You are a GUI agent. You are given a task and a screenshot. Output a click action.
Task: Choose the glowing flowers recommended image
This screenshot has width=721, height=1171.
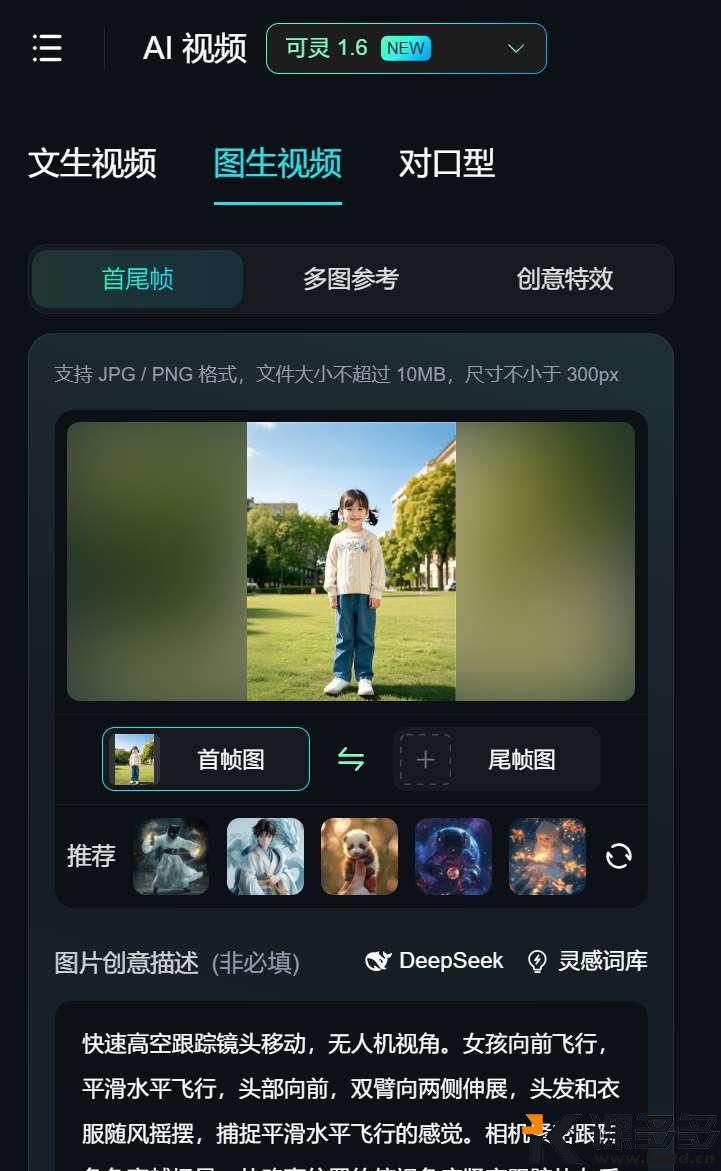click(x=547, y=856)
